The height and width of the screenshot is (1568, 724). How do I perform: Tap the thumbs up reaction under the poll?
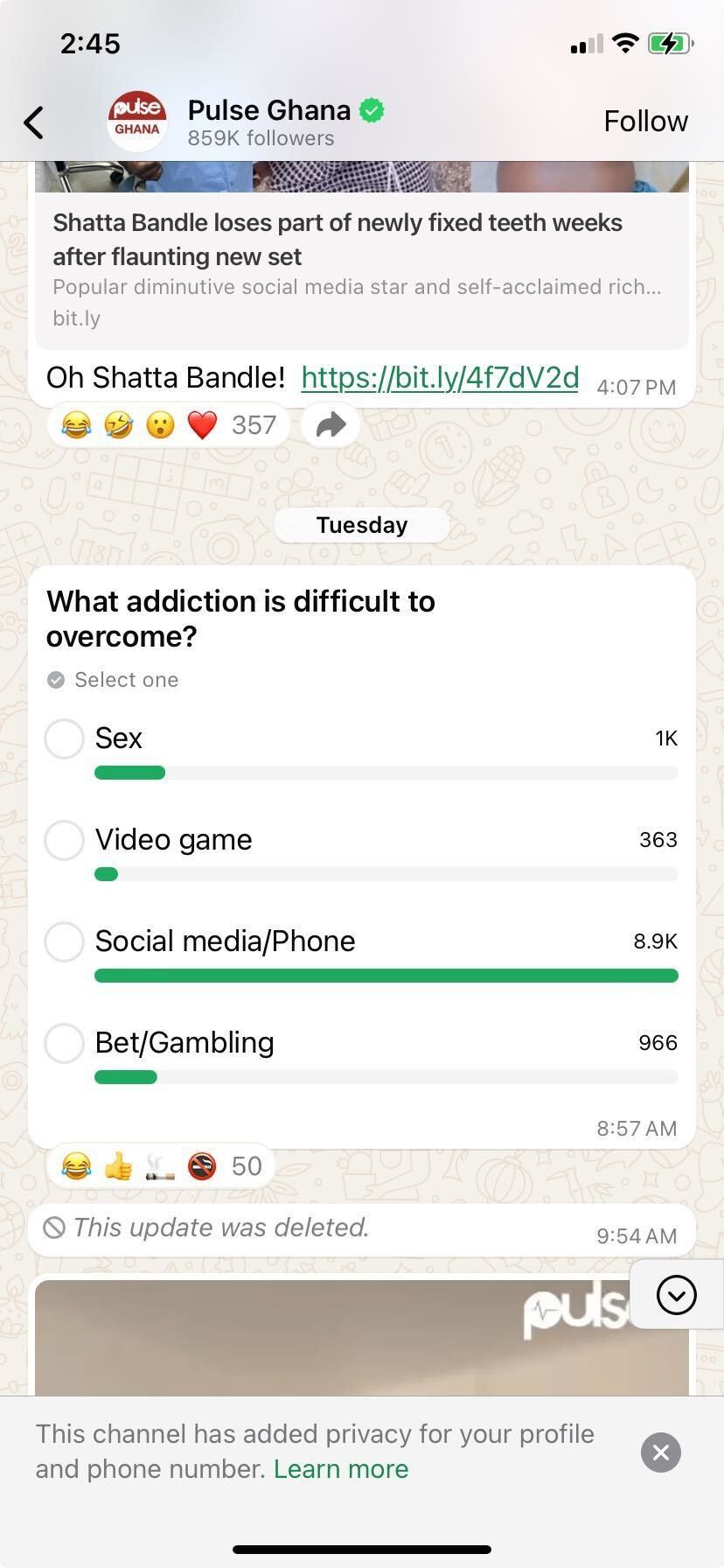click(119, 1165)
